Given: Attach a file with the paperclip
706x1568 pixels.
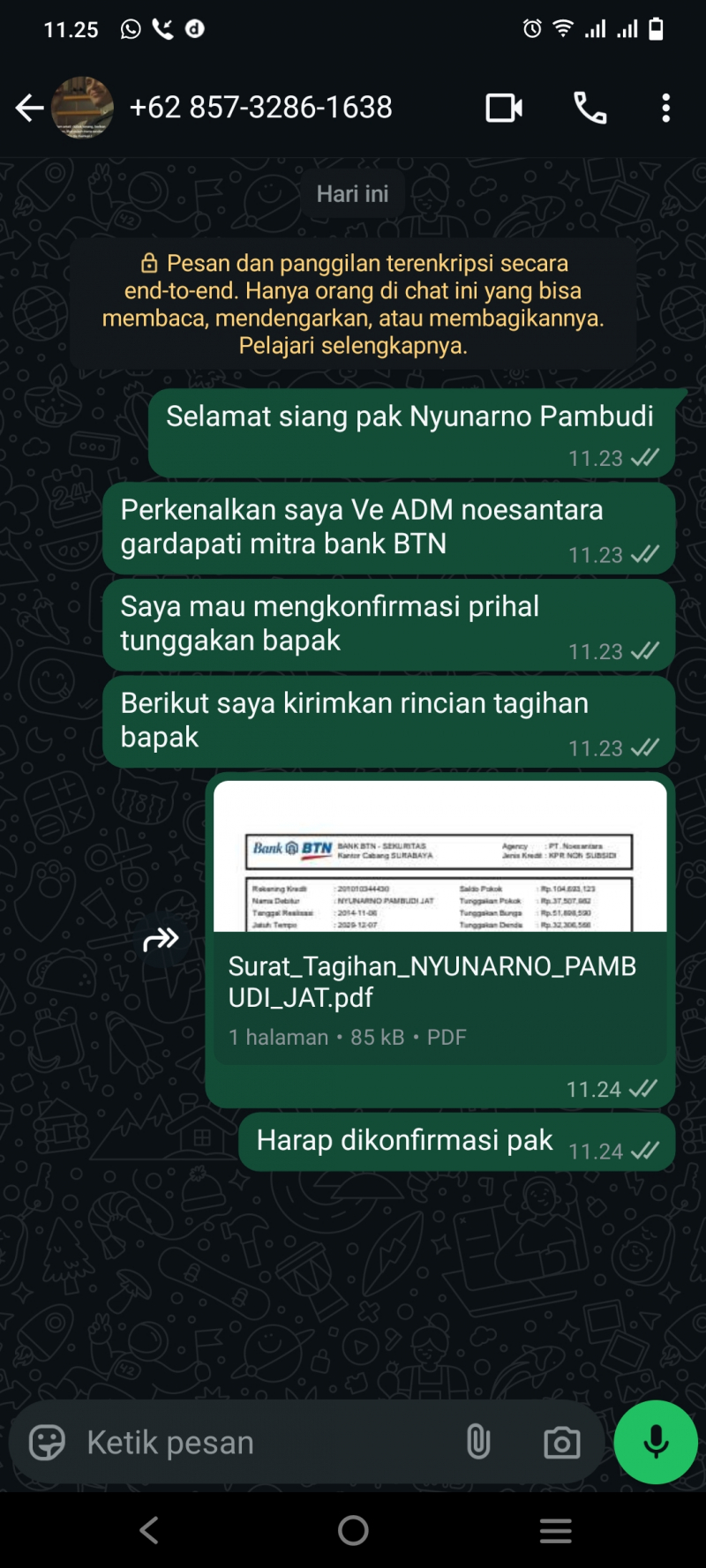Looking at the screenshot, I should click(477, 1443).
